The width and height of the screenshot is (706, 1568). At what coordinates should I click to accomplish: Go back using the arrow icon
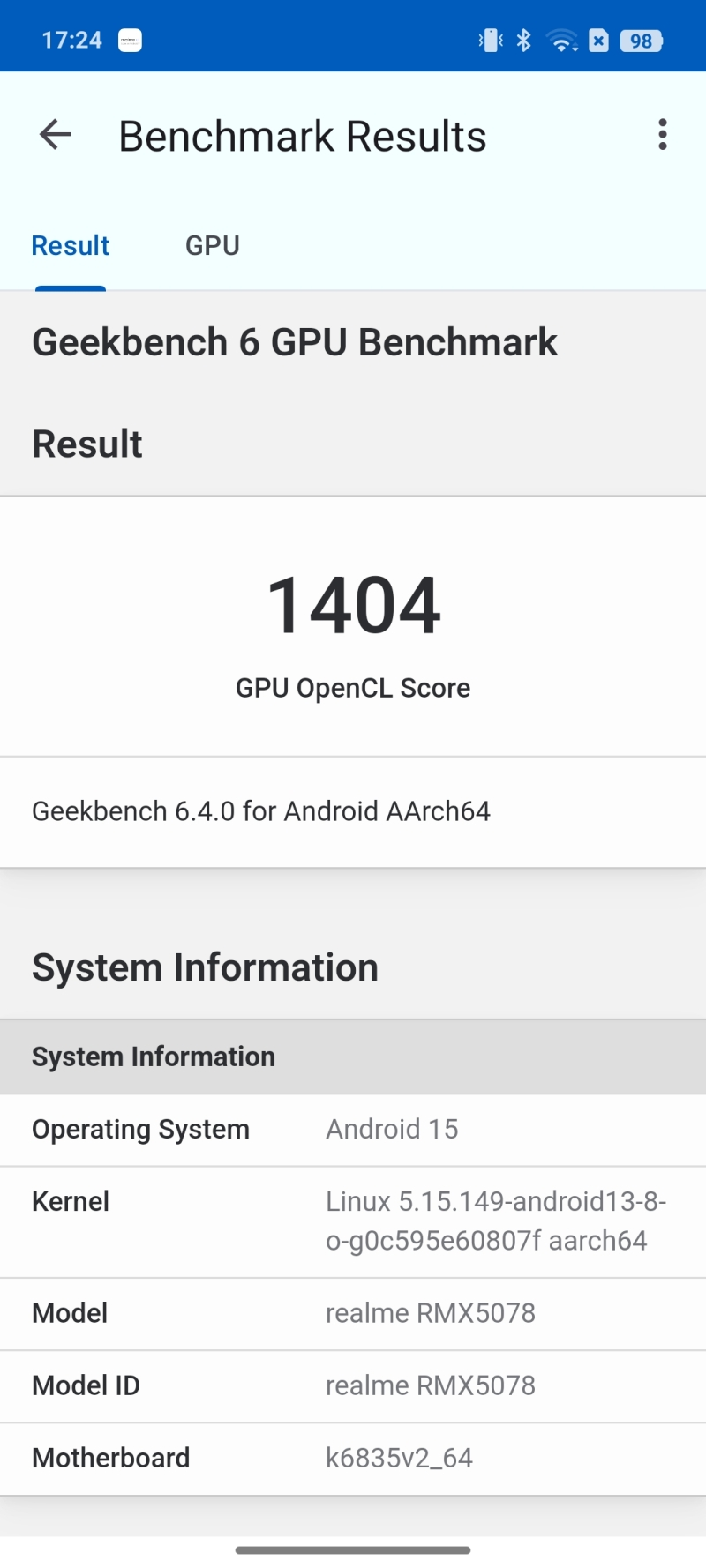[x=55, y=135]
